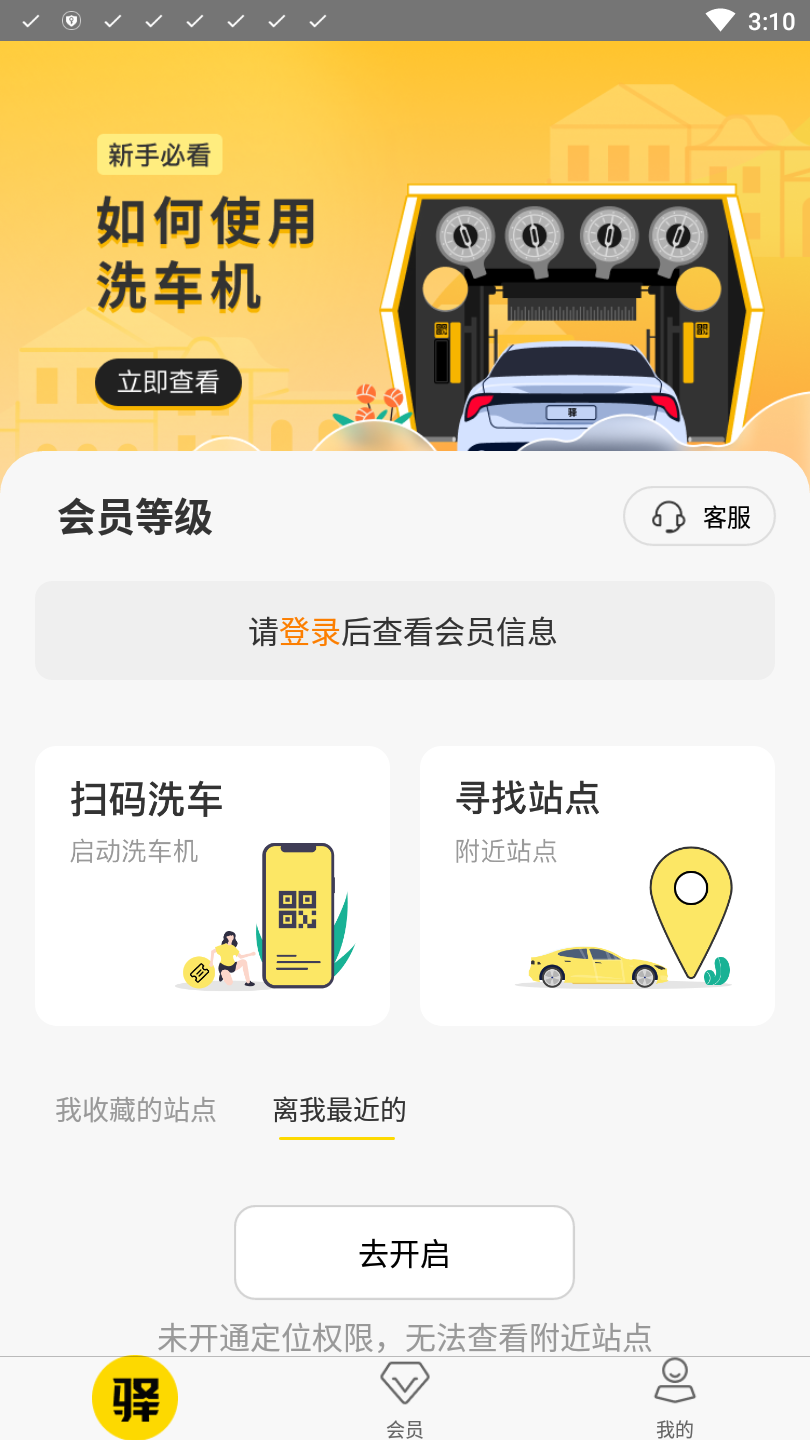Tap the orange 登录 link
This screenshot has height=1440, width=810.
pos(310,632)
